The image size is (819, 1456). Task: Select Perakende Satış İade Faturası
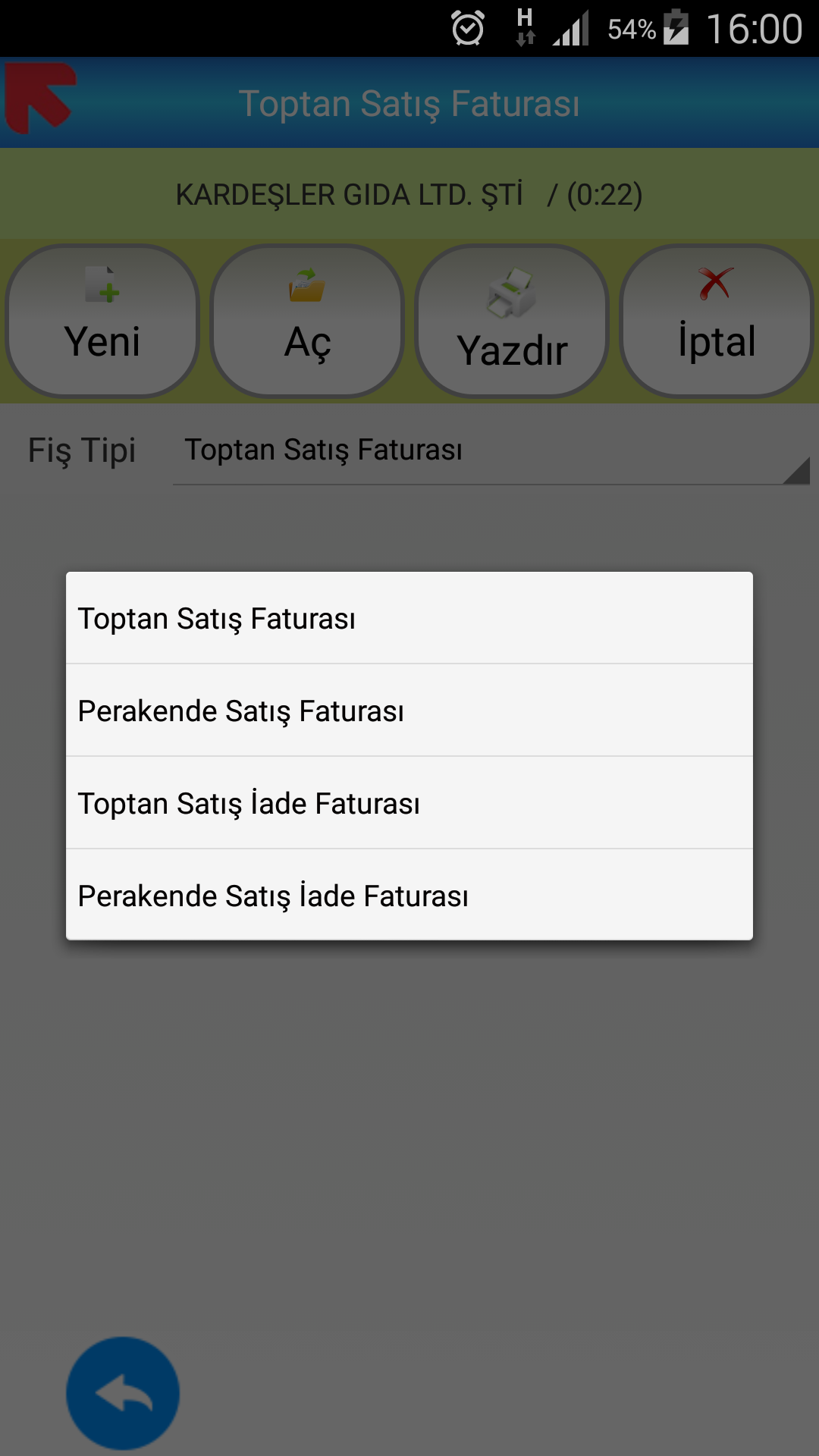(x=409, y=895)
